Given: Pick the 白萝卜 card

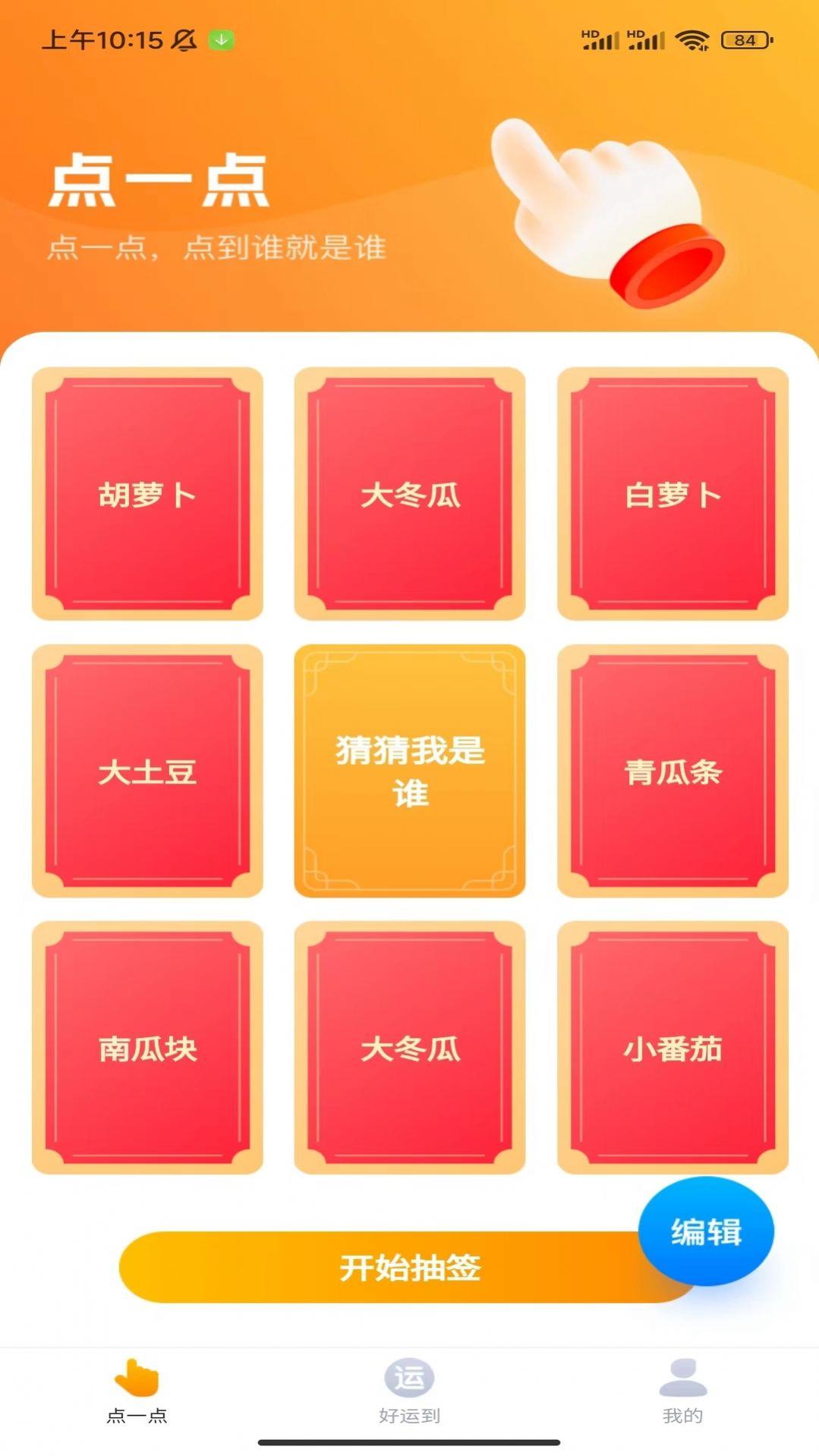Looking at the screenshot, I should tap(673, 494).
